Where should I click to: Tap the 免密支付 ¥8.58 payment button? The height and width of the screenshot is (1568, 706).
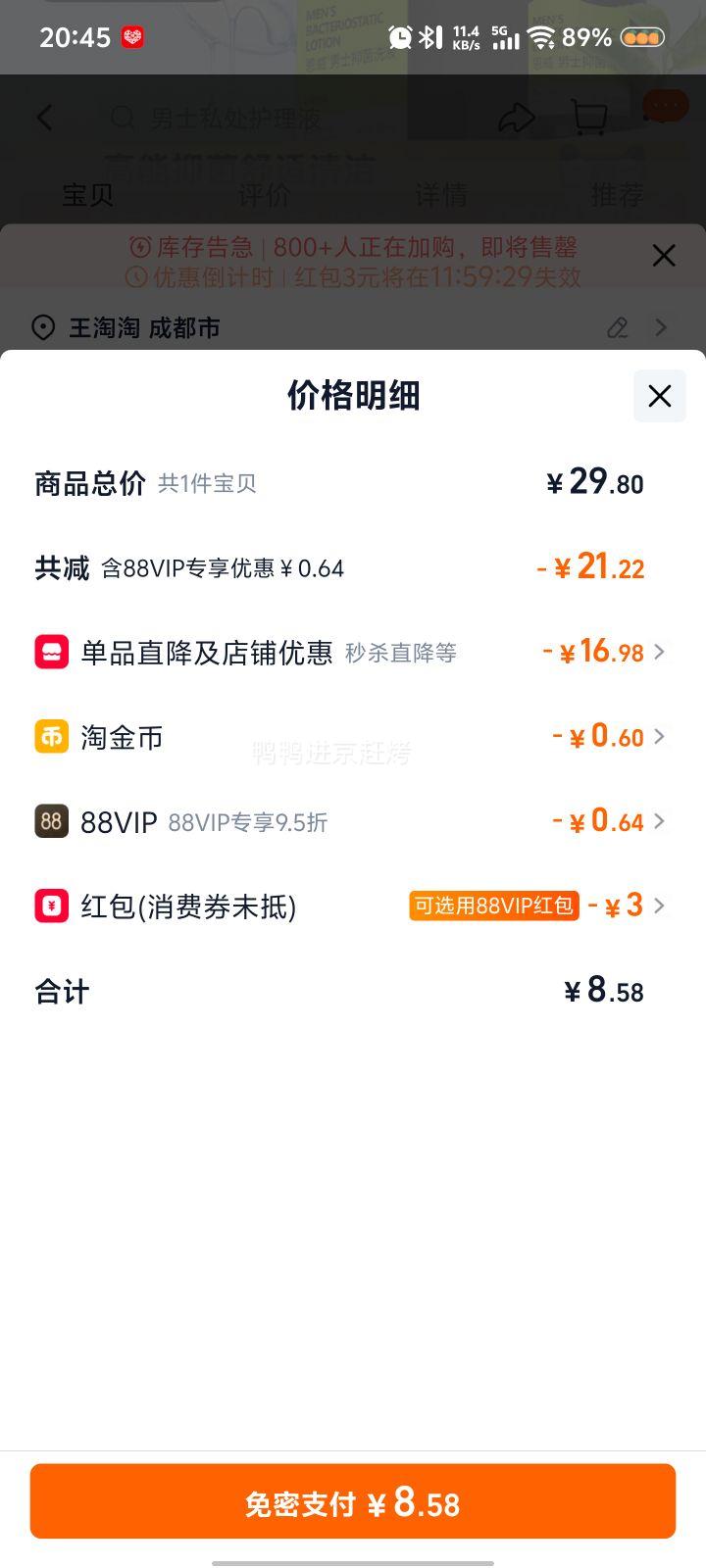coord(353,1501)
